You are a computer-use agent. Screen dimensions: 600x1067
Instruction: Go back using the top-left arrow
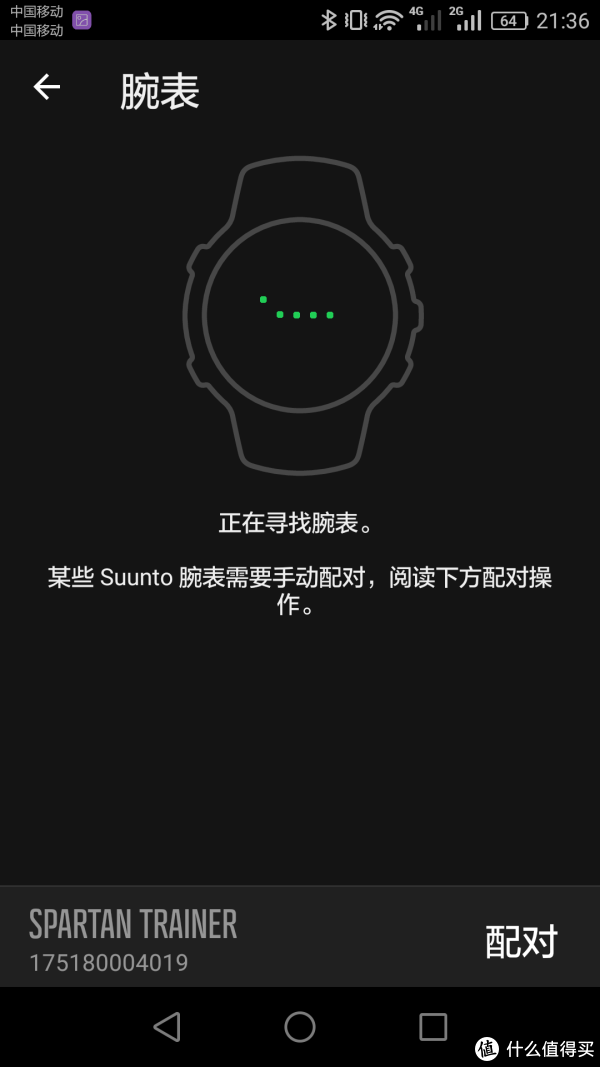pyautogui.click(x=47, y=88)
